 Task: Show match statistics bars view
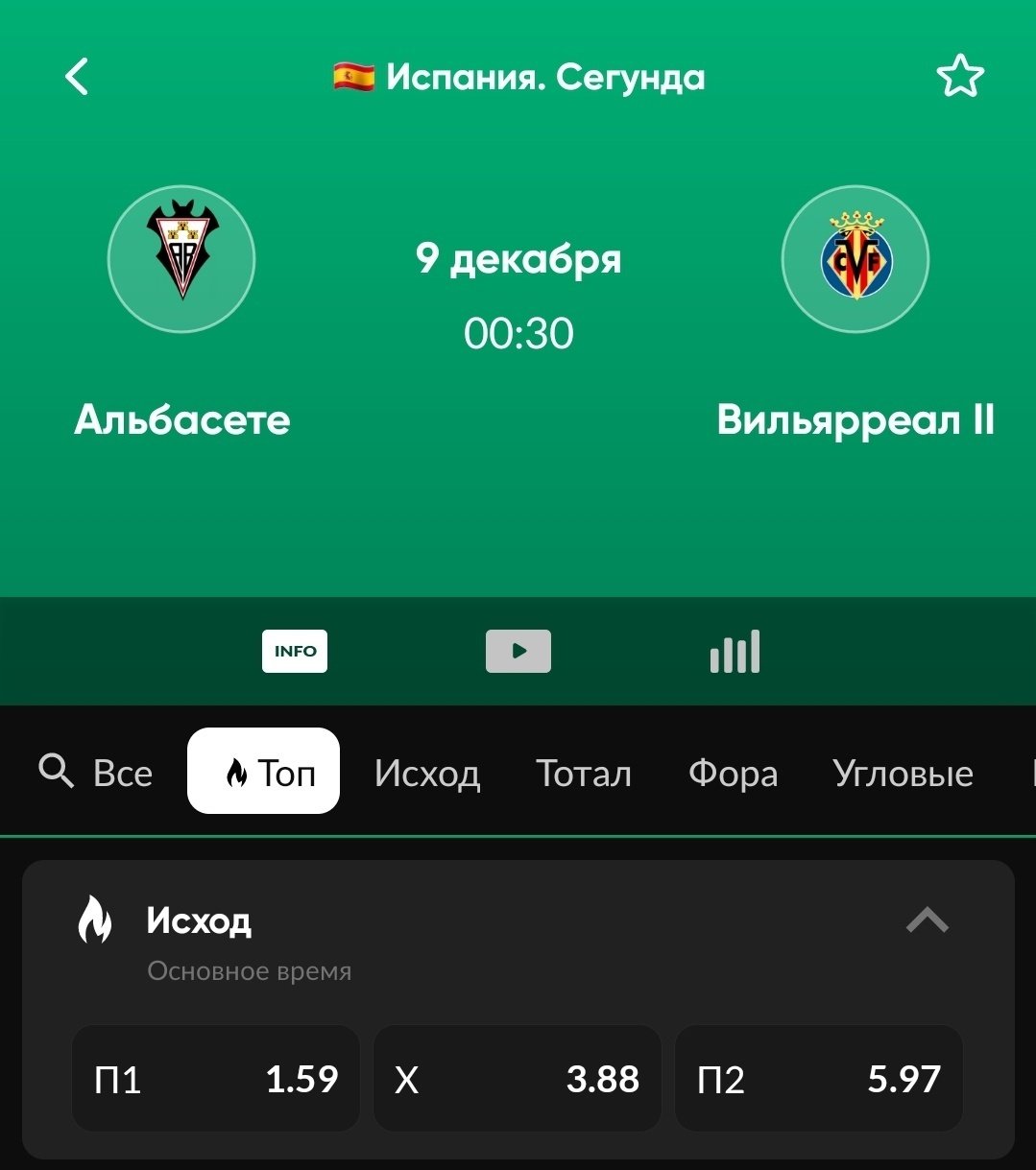click(735, 651)
